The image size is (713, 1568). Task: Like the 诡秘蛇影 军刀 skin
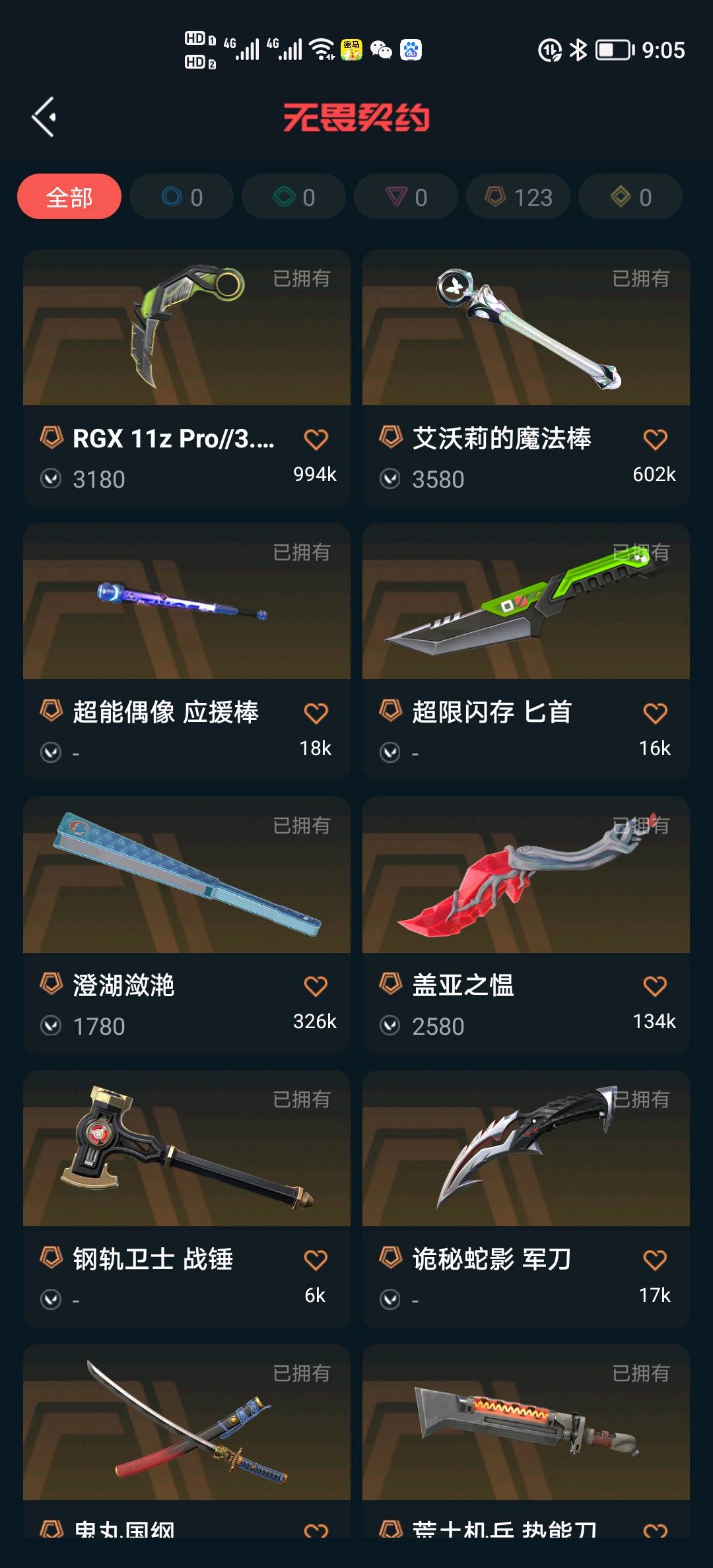[x=655, y=1260]
